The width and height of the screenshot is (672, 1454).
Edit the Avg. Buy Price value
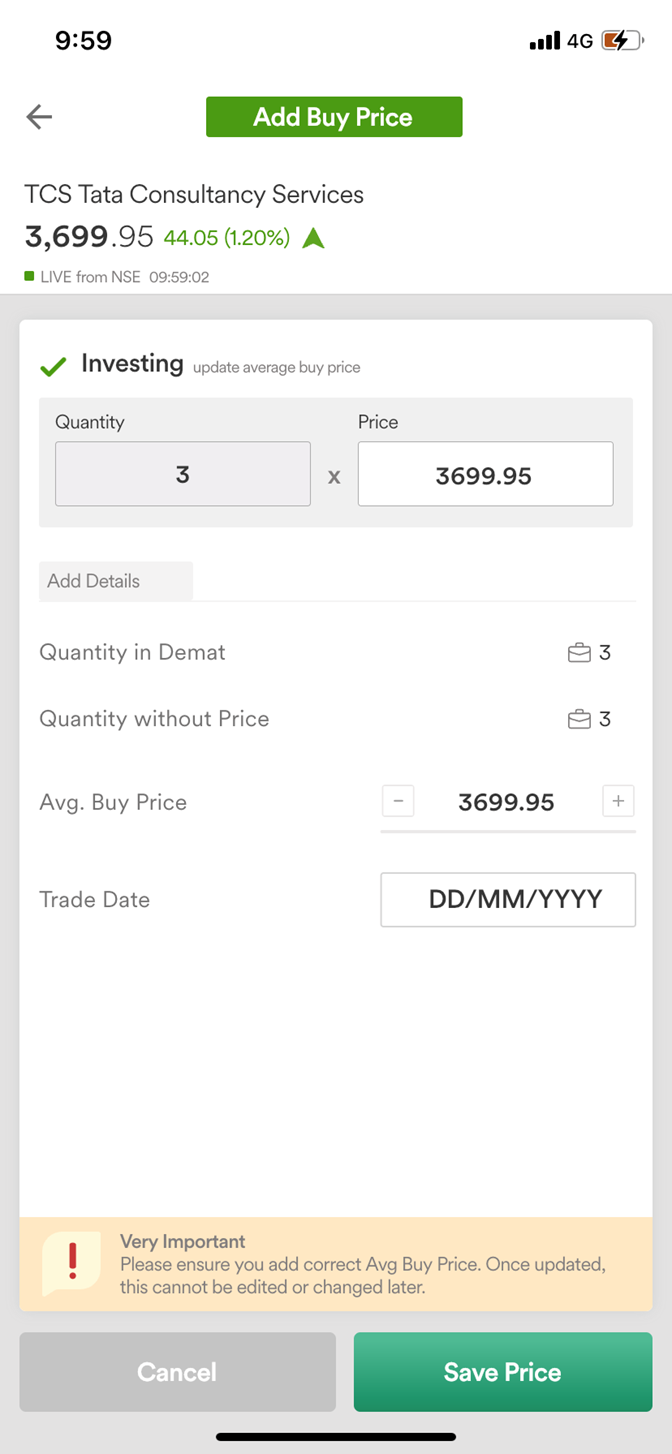point(506,802)
